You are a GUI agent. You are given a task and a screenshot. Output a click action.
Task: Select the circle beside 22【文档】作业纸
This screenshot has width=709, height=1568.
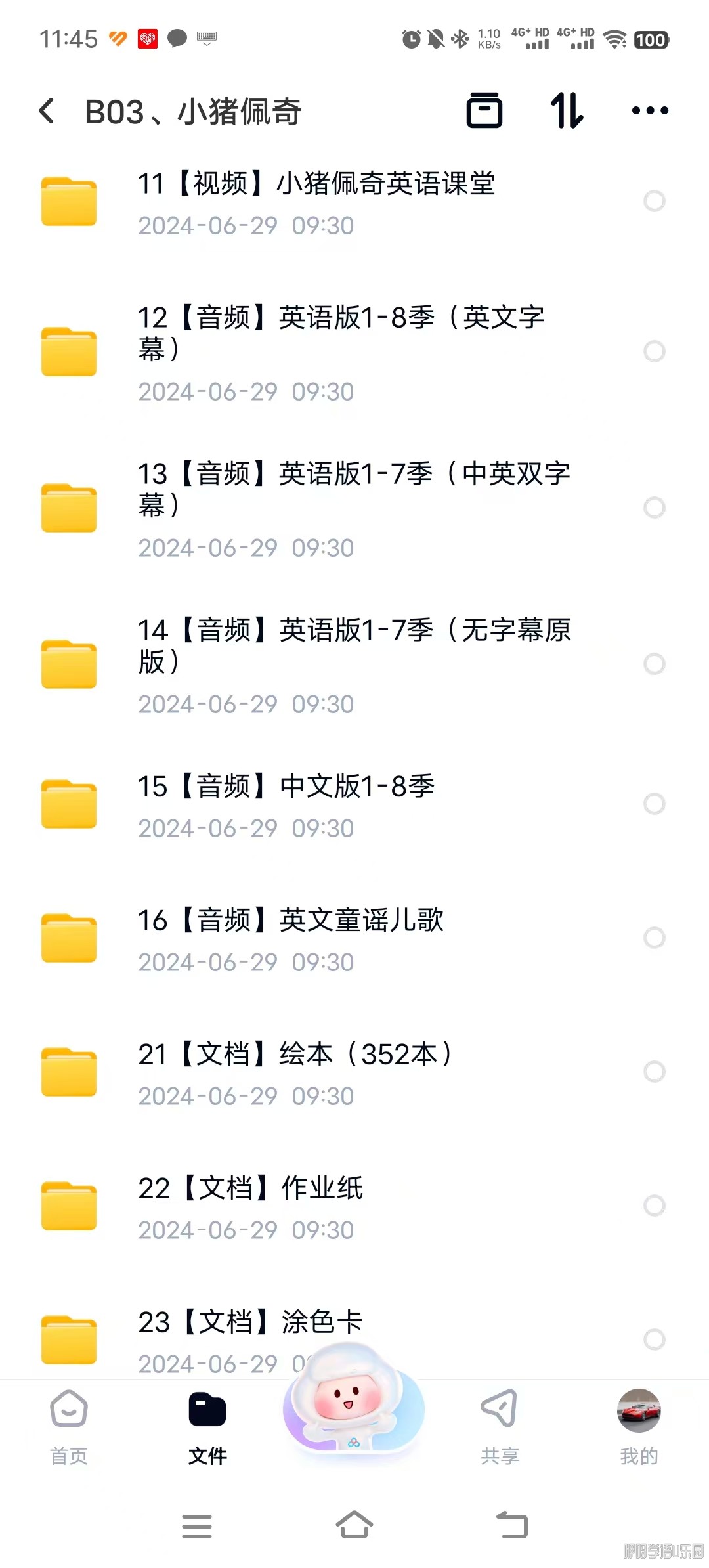tap(655, 1205)
